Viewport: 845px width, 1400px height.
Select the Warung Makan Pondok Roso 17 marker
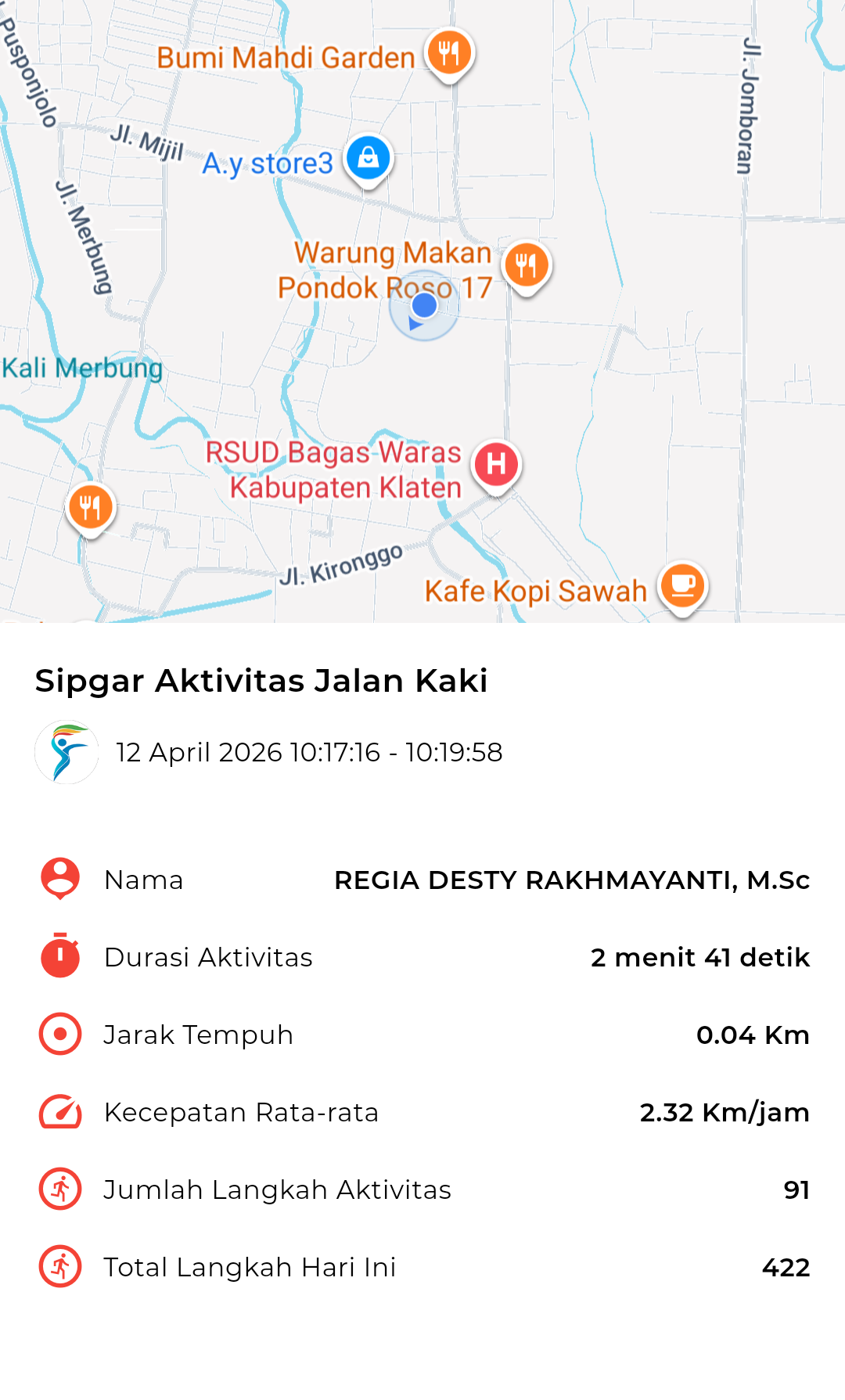click(527, 265)
